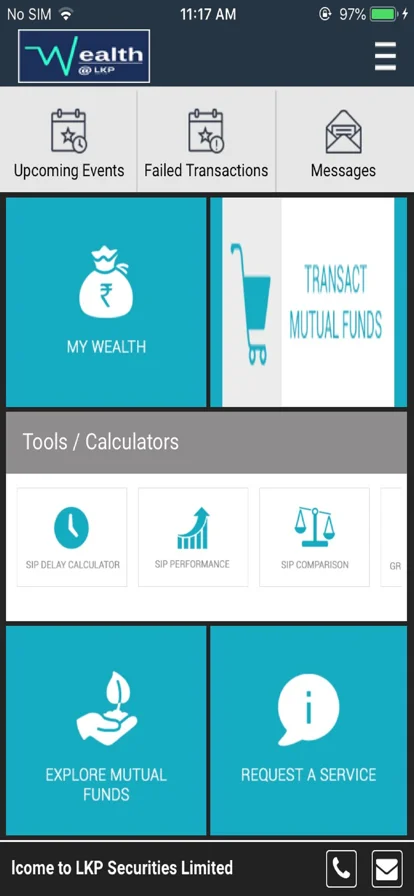414x896 pixels.
Task: Open the SIP Comparison tool
Action: 315,537
